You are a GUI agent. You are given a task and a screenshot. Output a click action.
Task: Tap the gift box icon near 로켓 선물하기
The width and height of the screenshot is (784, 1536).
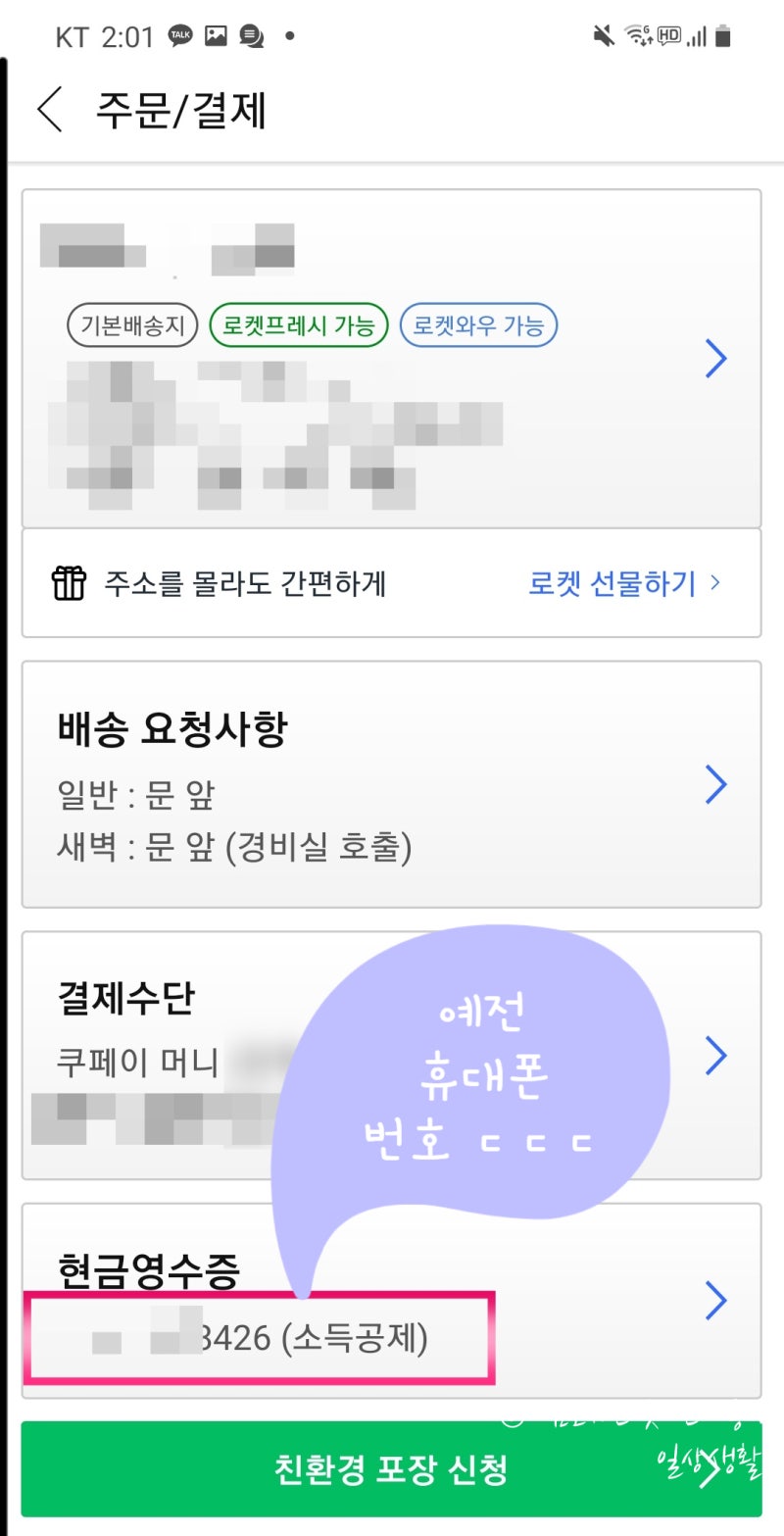69,583
